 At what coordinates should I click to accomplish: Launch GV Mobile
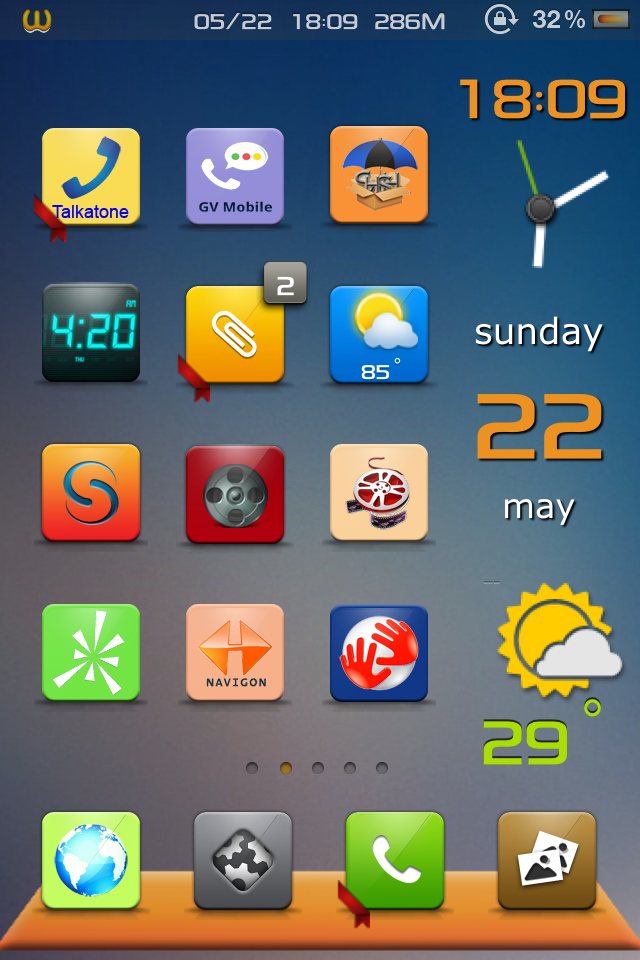235,176
